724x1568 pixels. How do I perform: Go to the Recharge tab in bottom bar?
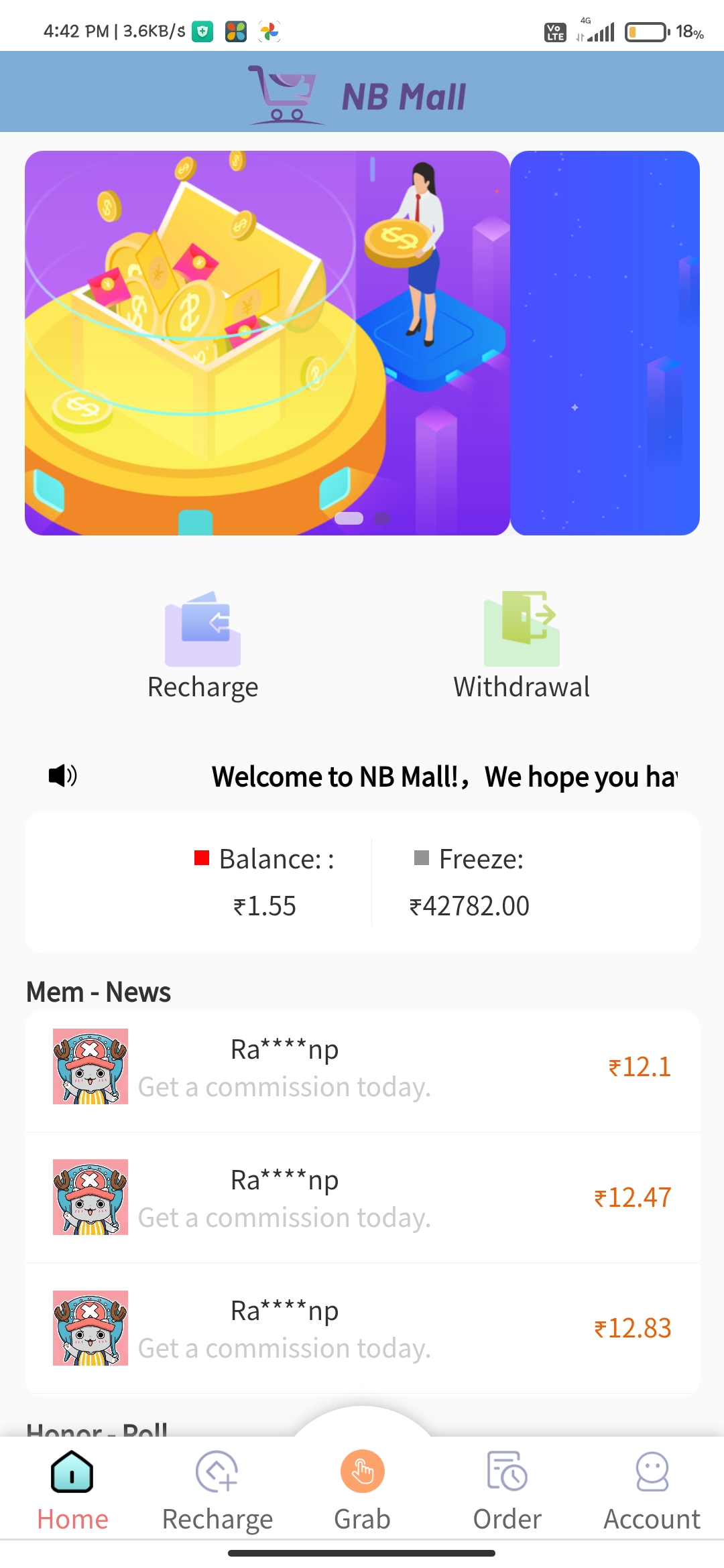pyautogui.click(x=217, y=1489)
